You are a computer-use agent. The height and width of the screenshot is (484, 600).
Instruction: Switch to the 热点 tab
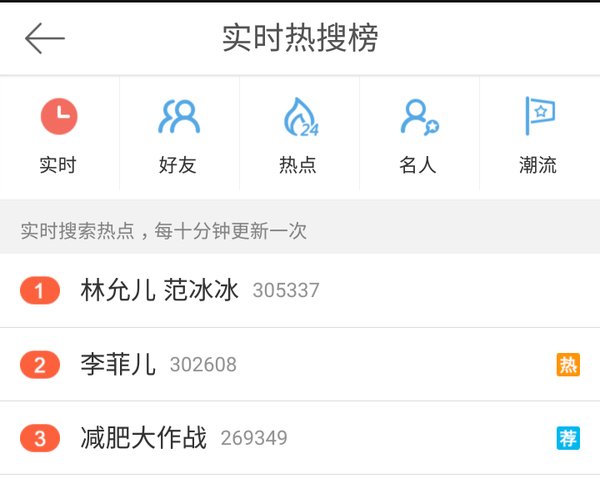(299, 135)
